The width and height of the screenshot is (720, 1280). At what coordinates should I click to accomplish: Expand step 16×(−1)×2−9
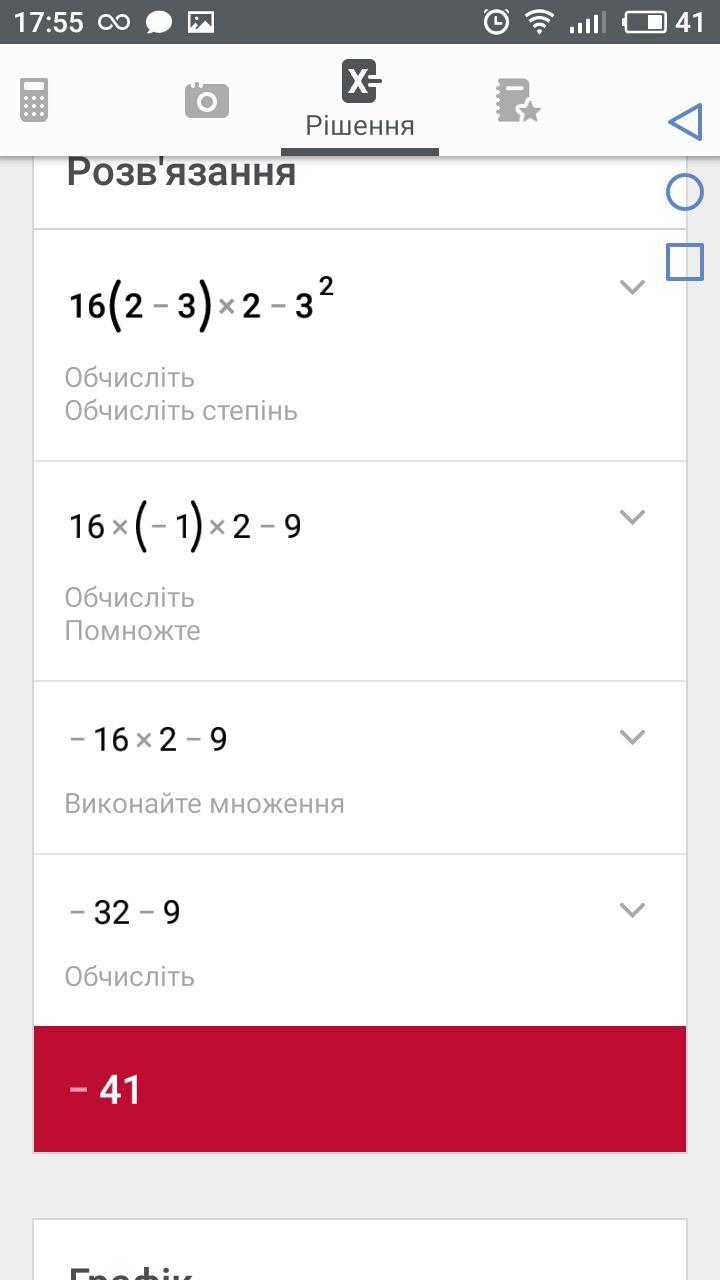631,517
